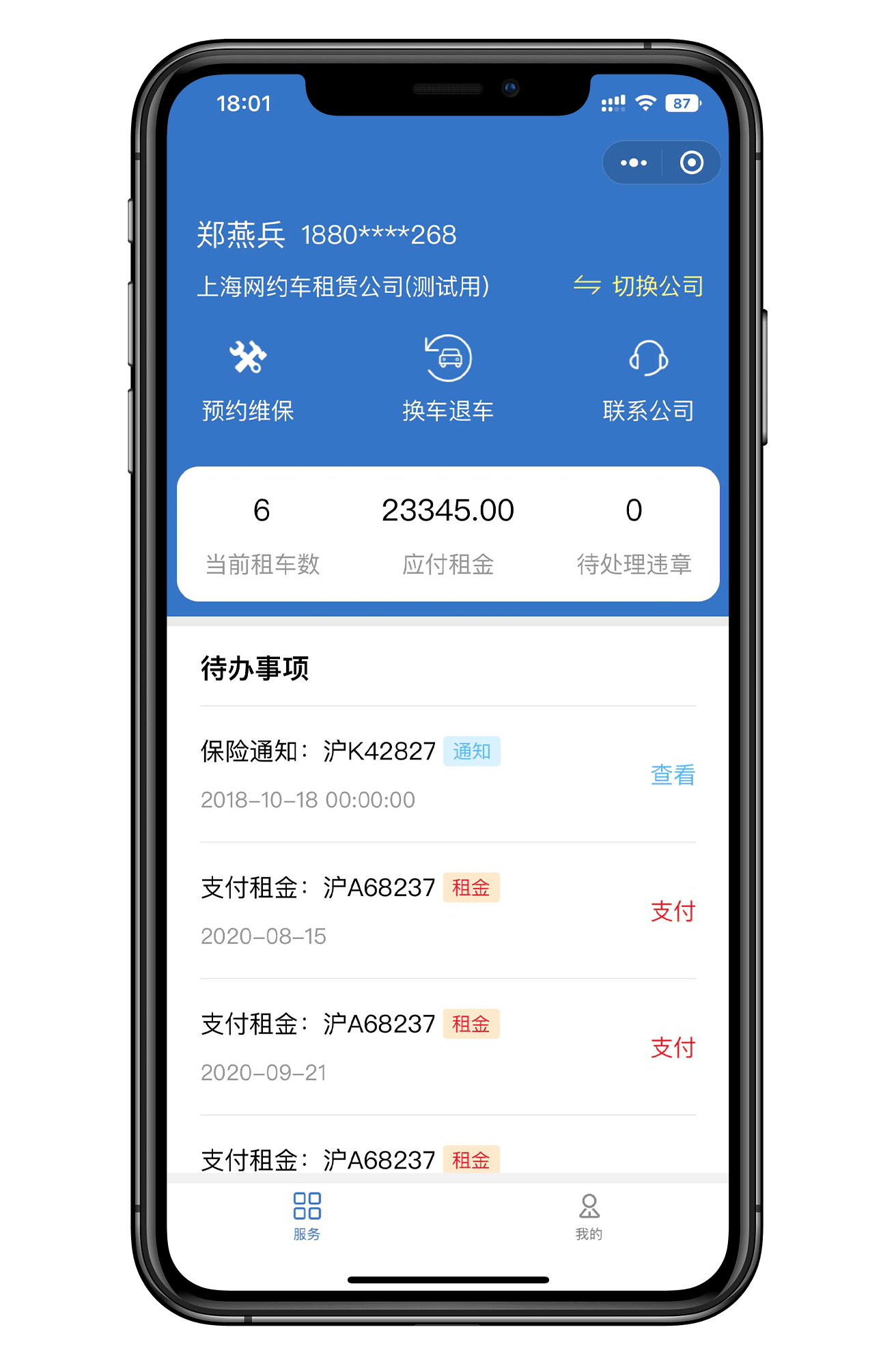Tap 支付 for the rent due 2020-08-15
This screenshot has width=896, height=1366.
(673, 911)
